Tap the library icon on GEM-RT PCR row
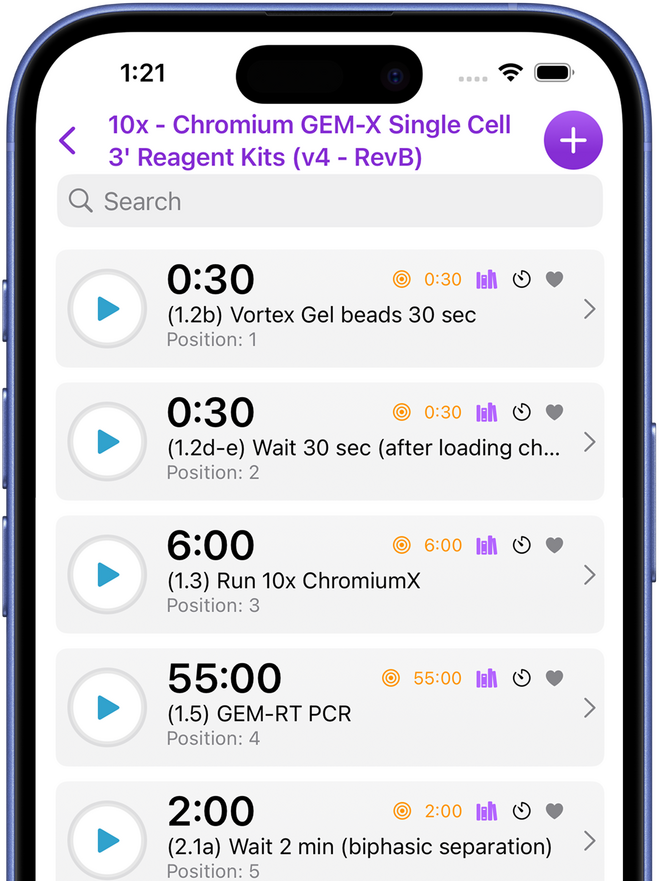 [487, 678]
